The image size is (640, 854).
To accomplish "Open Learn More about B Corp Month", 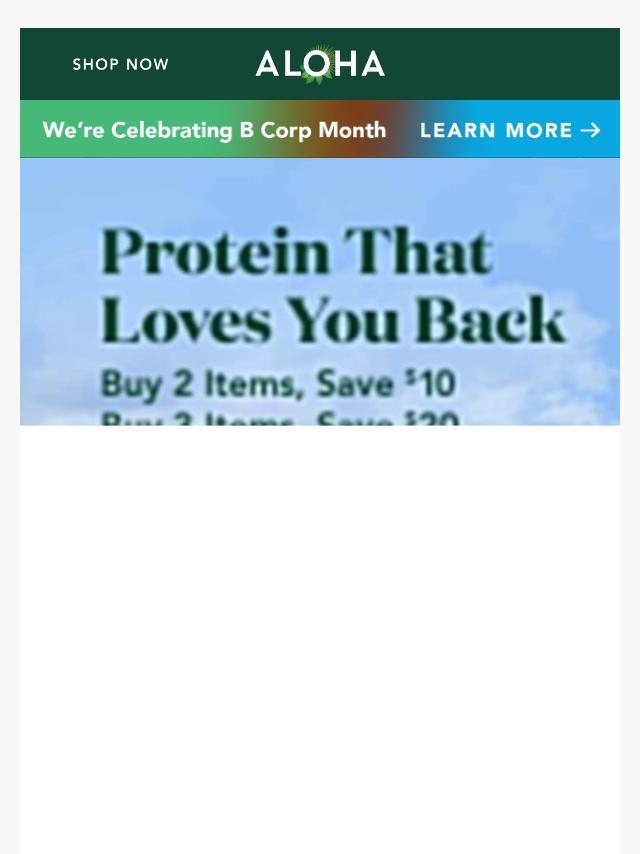I will 509,131.
